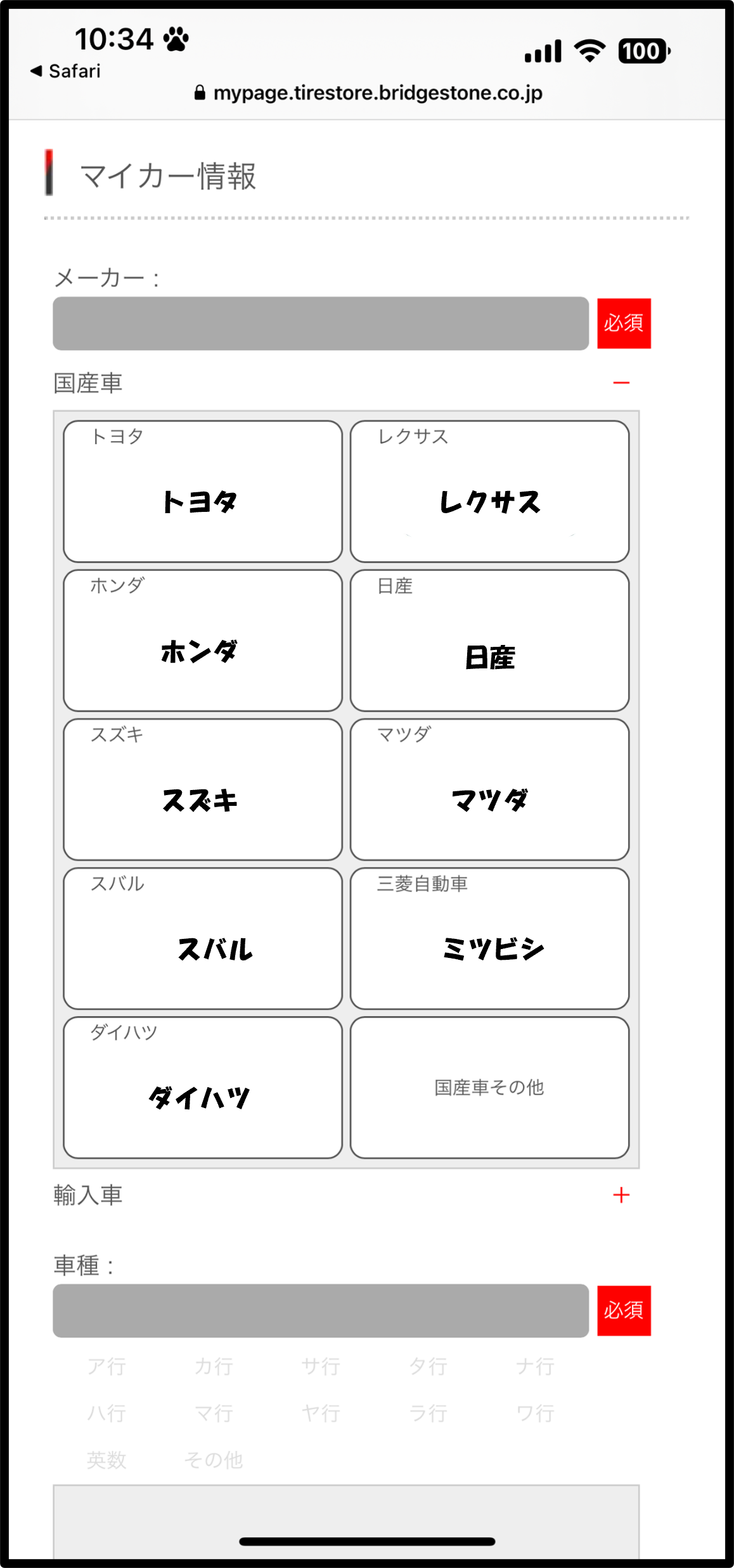Pick the ホンダ maker card

coord(203,641)
